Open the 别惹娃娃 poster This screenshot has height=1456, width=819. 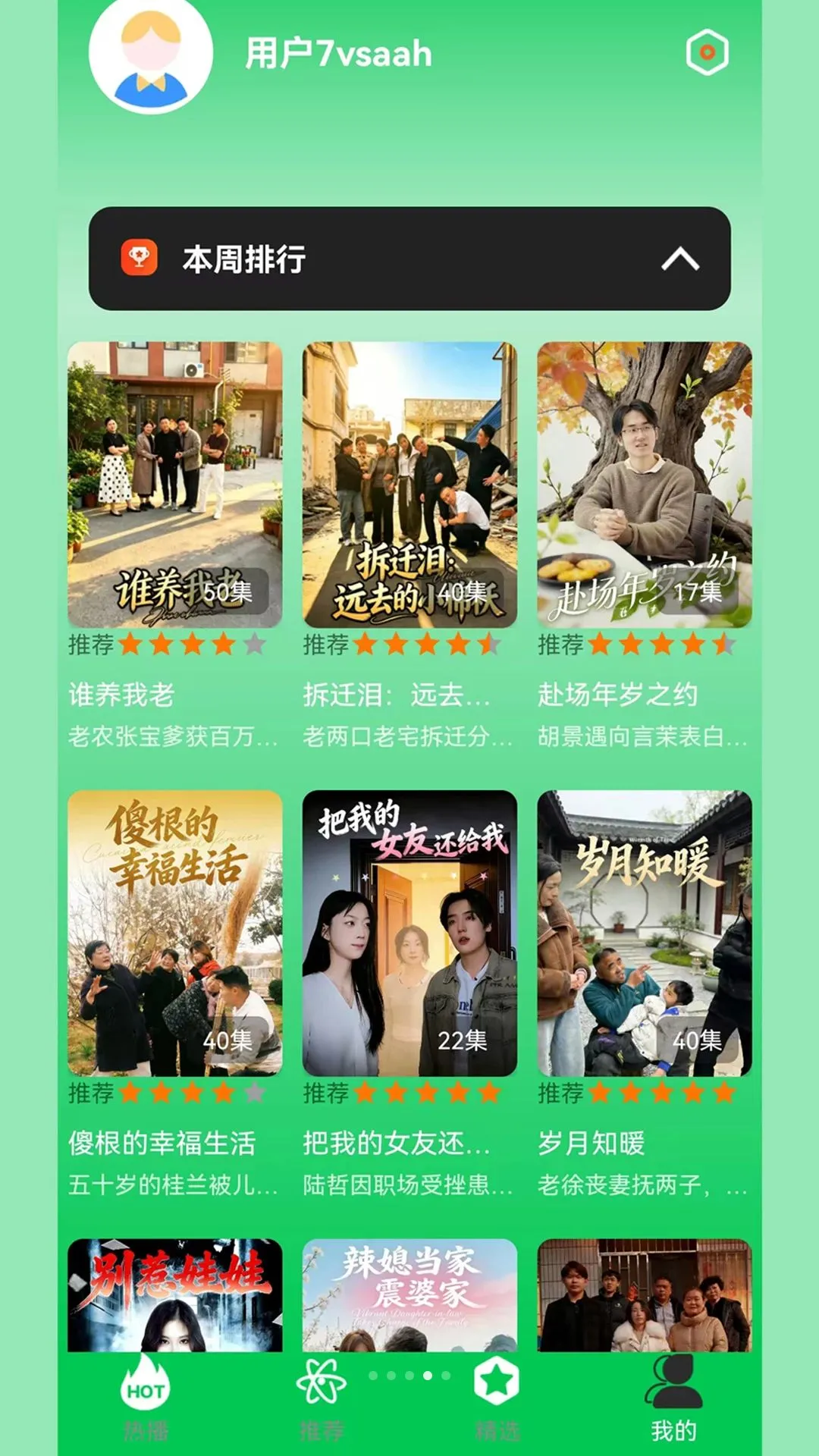[x=174, y=1295]
